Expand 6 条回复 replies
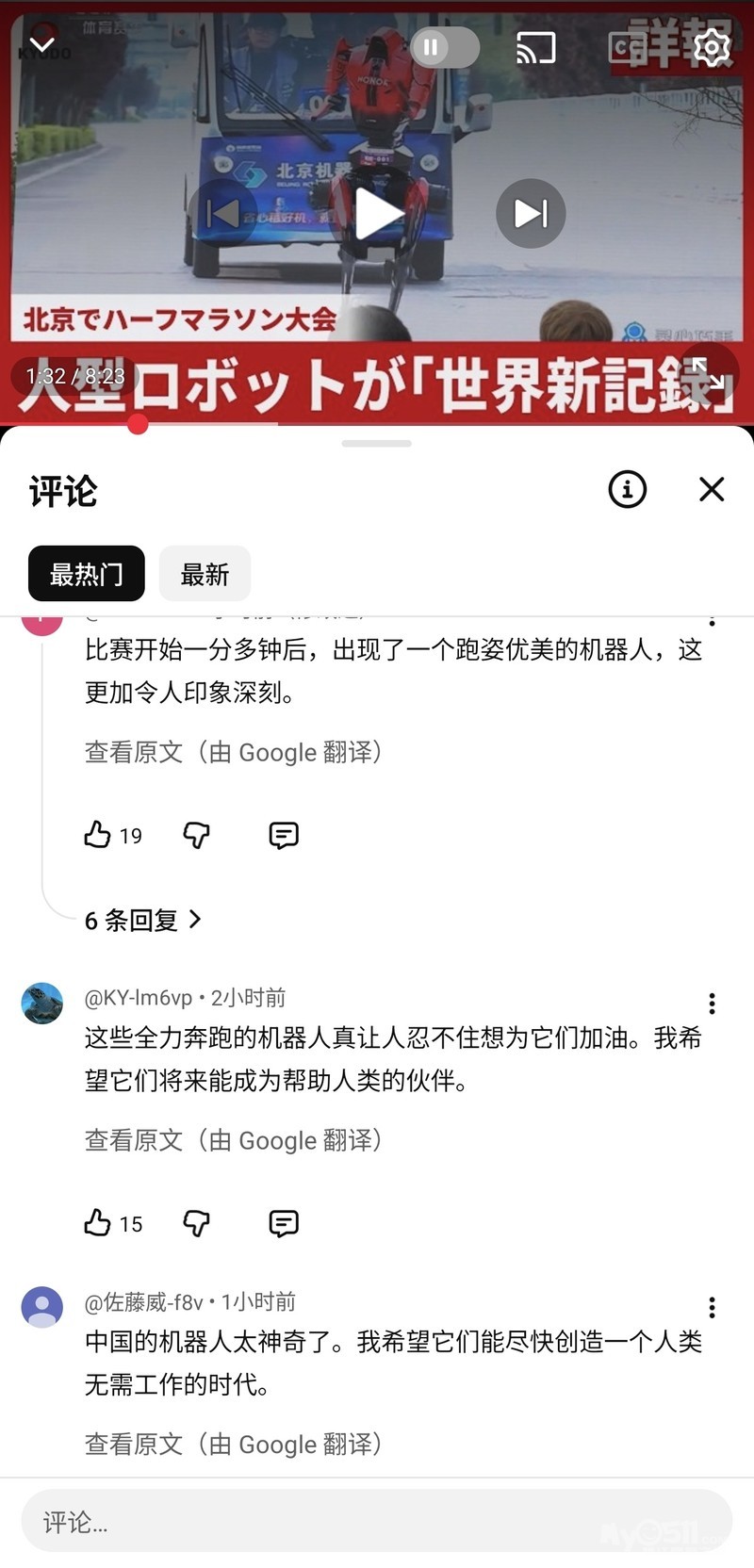The image size is (754, 1568). 142,920
